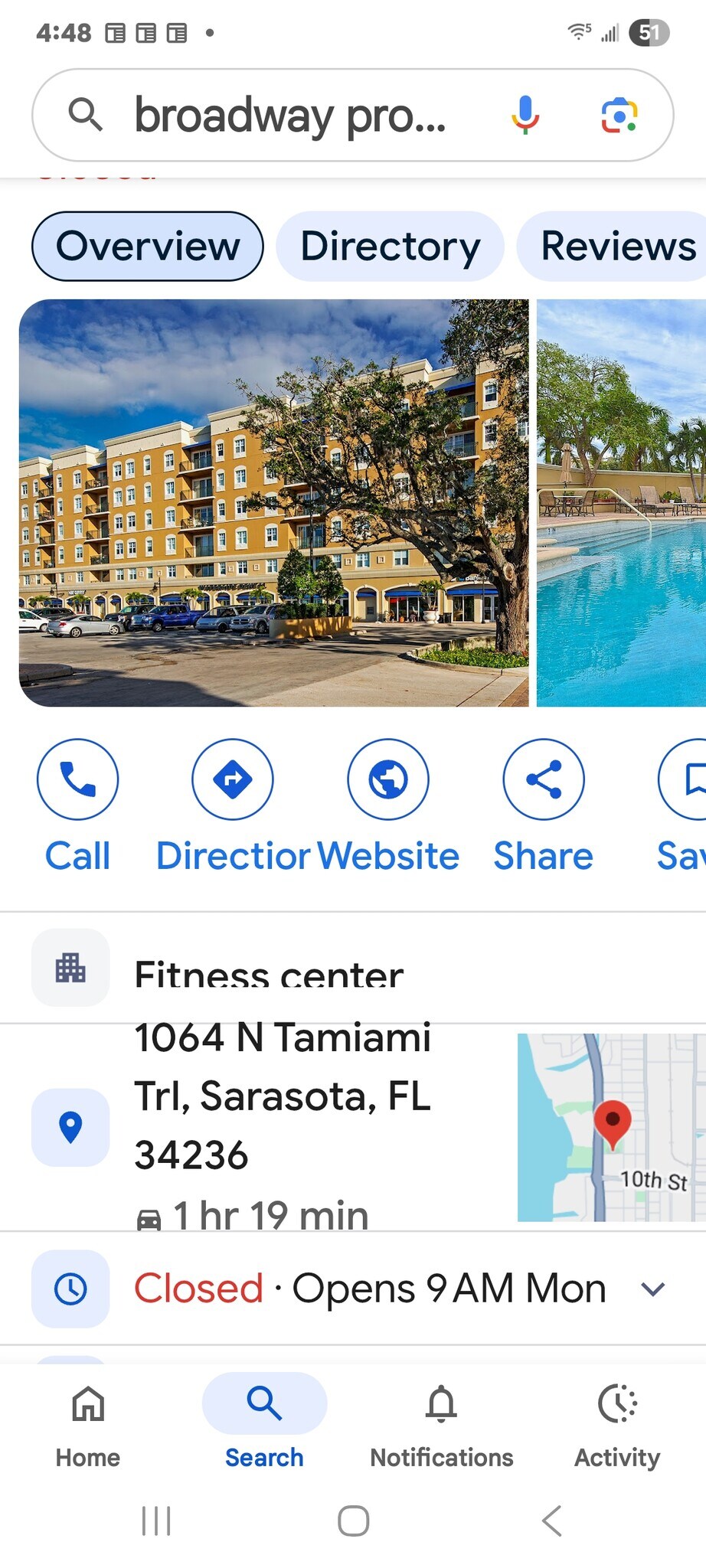
Task: Expand the opening hours chevron
Action: click(x=653, y=1289)
